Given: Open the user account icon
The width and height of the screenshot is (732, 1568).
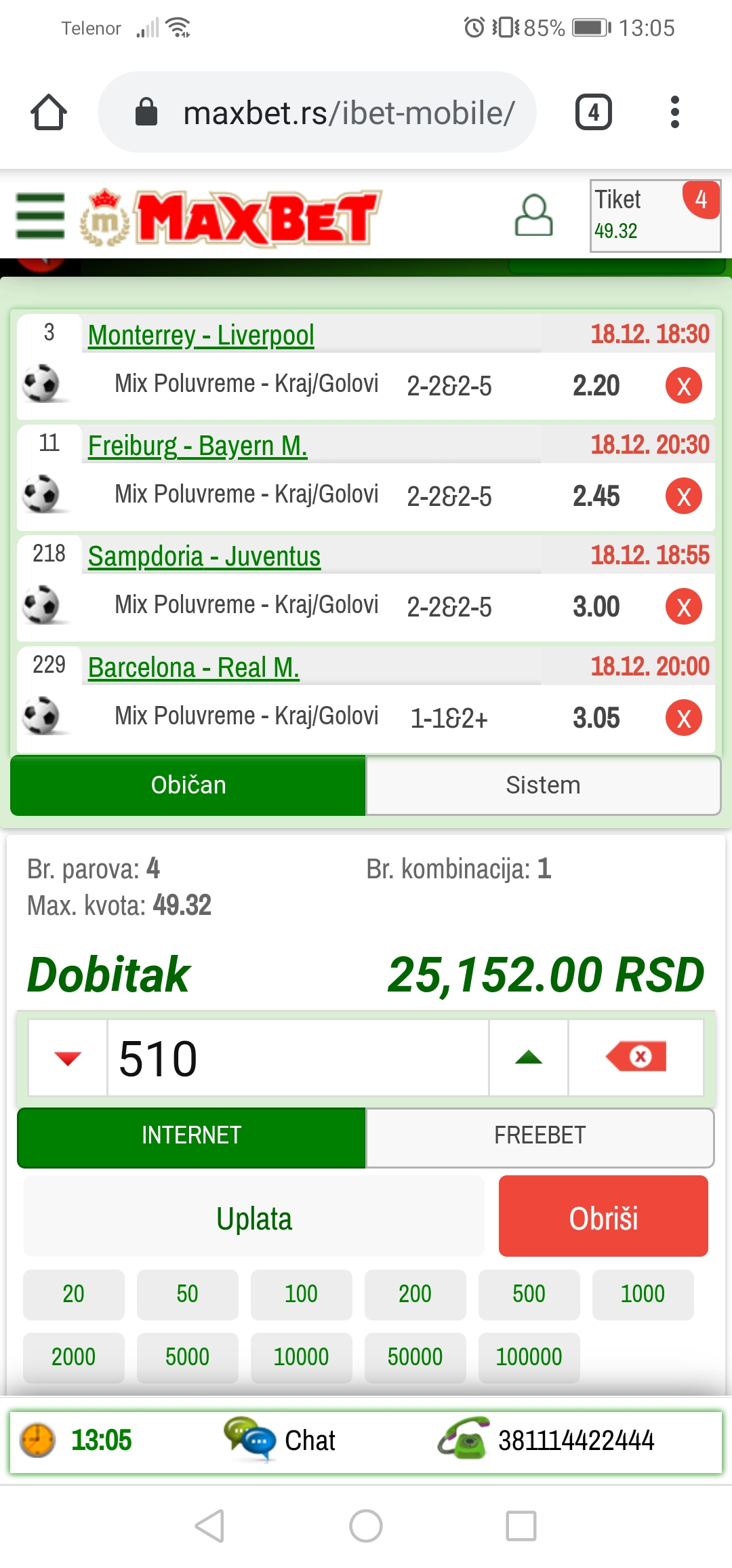Looking at the screenshot, I should coord(534,216).
